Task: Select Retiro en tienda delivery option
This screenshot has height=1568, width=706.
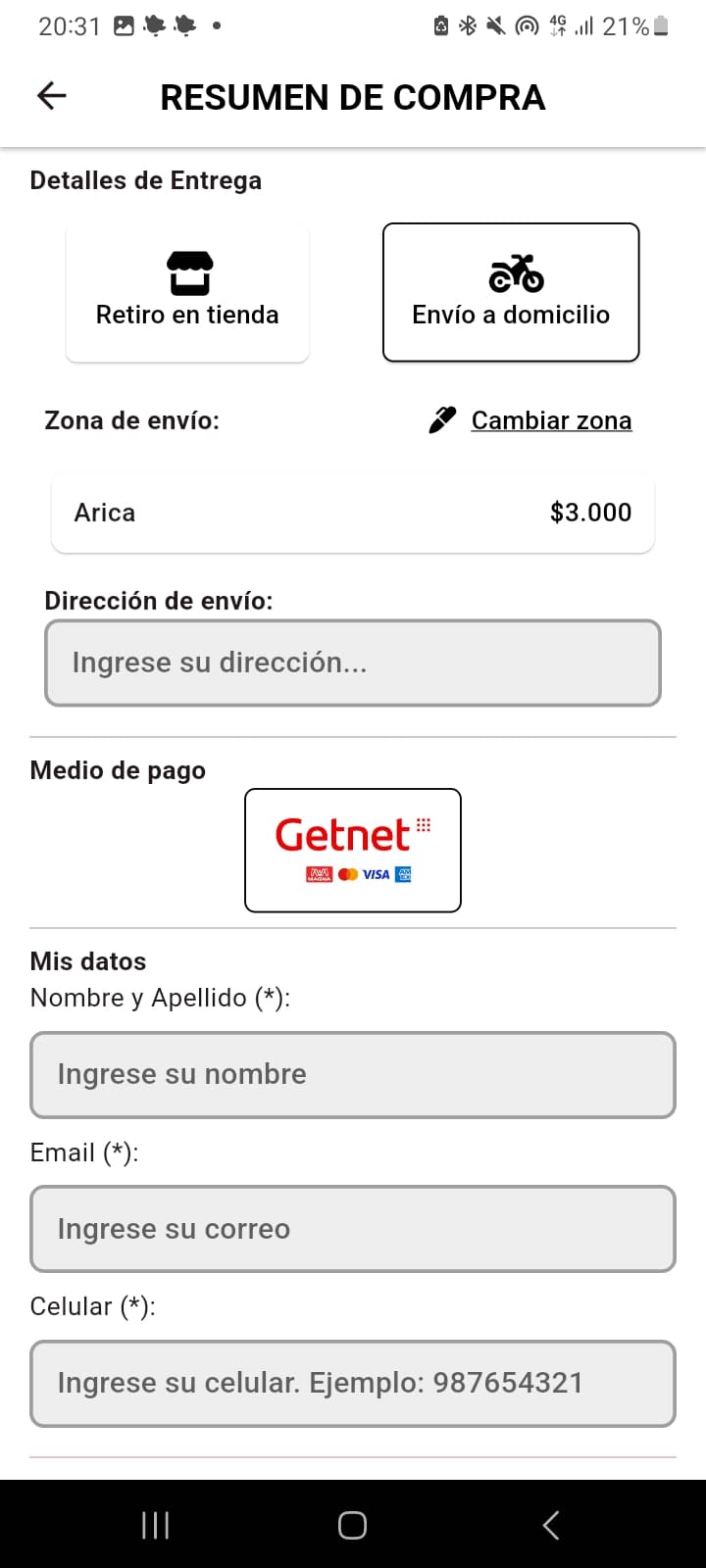Action: pos(187,293)
